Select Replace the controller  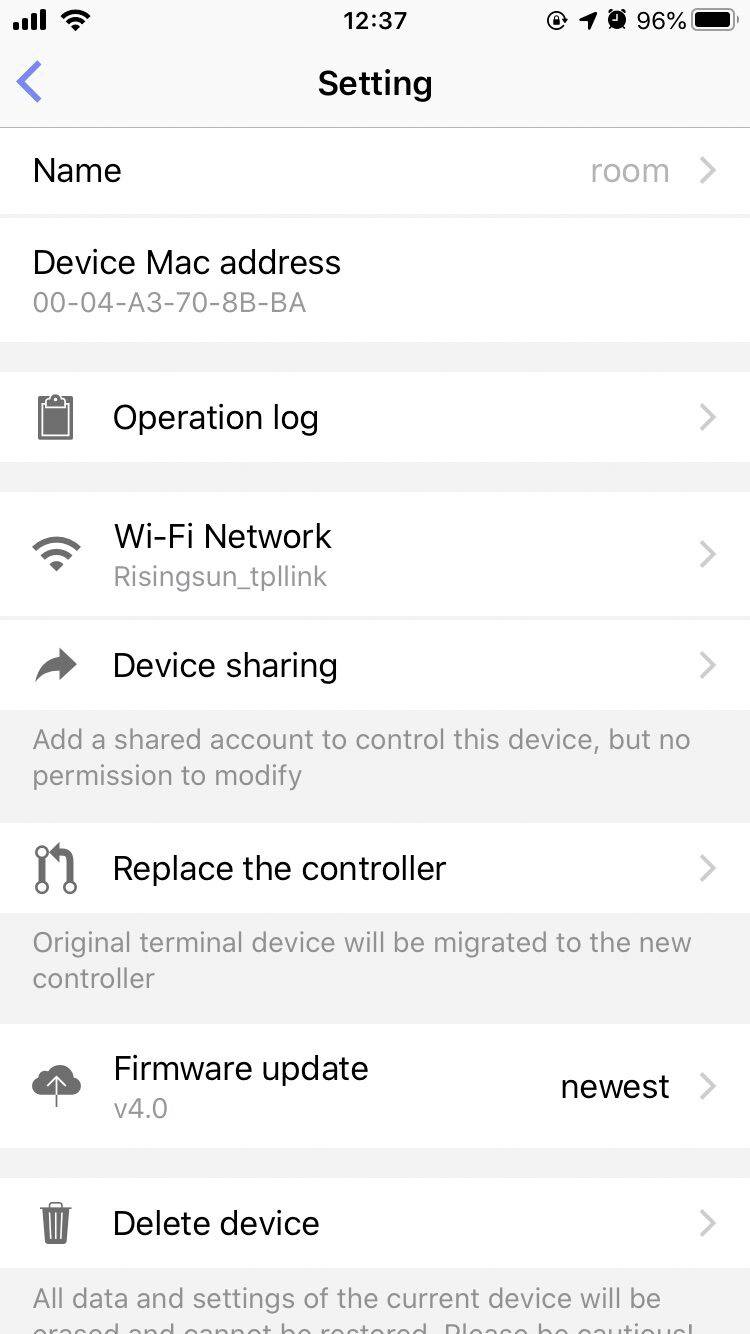[375, 868]
